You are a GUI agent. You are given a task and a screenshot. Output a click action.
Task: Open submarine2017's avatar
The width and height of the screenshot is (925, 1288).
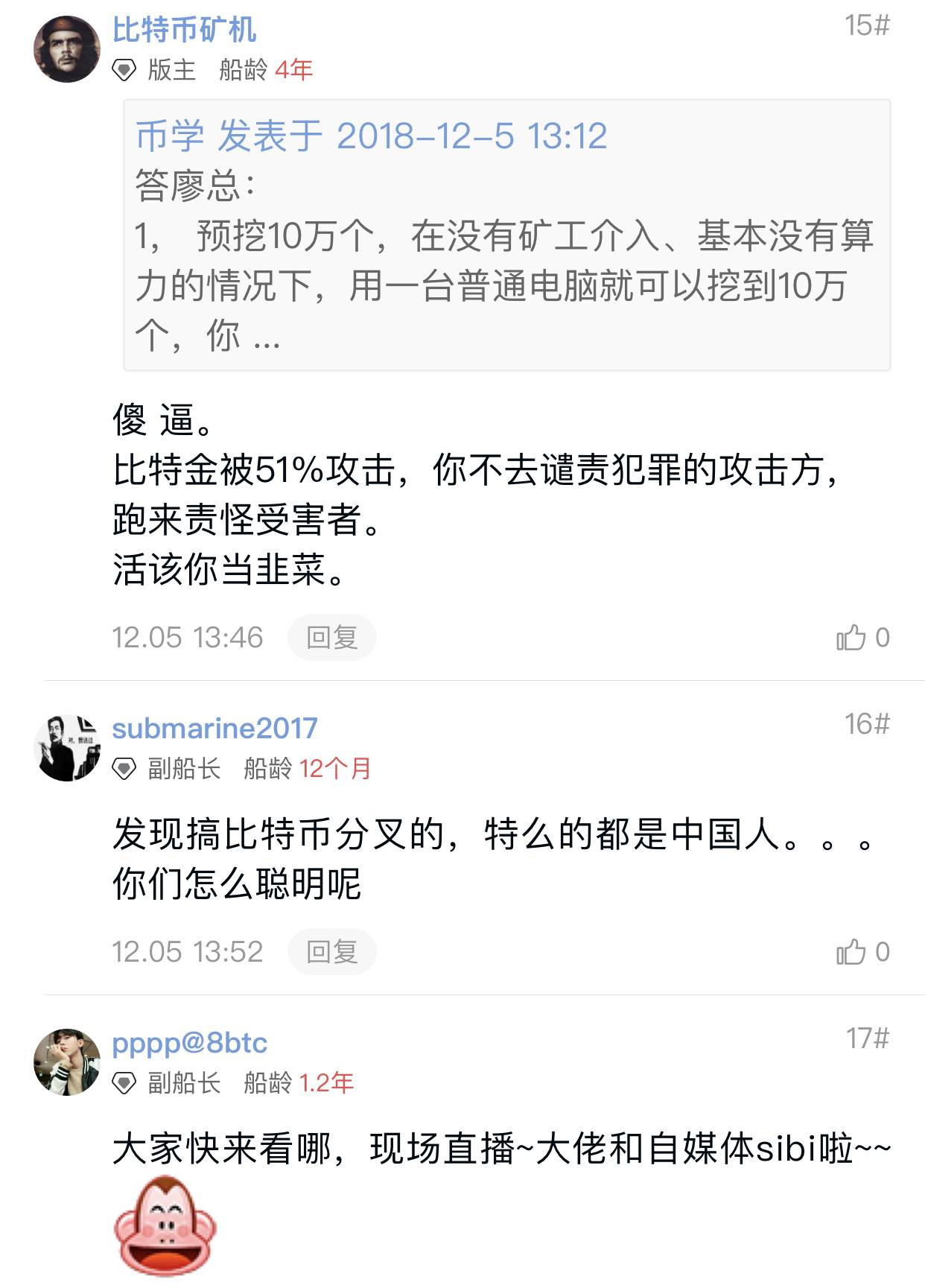[x=67, y=748]
